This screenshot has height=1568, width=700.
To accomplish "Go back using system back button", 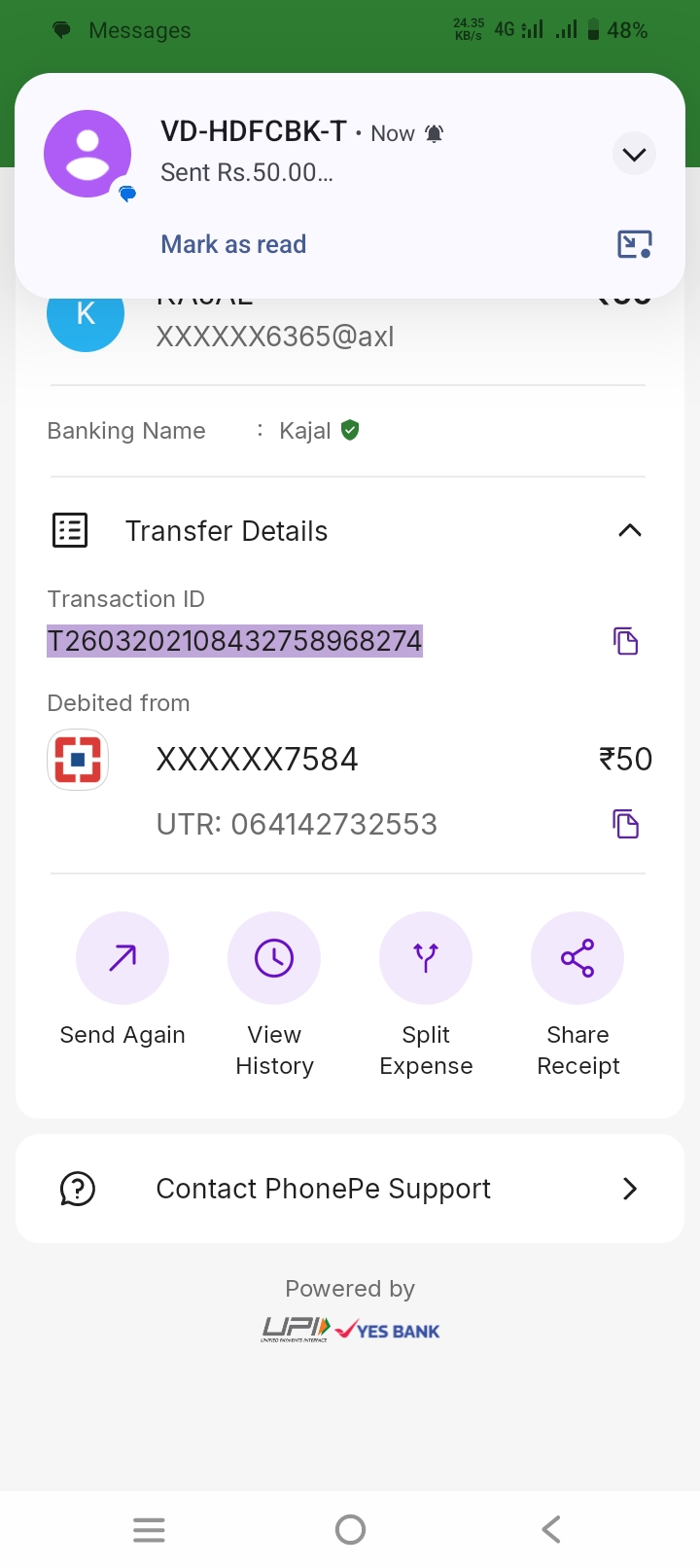I will (x=551, y=1530).
